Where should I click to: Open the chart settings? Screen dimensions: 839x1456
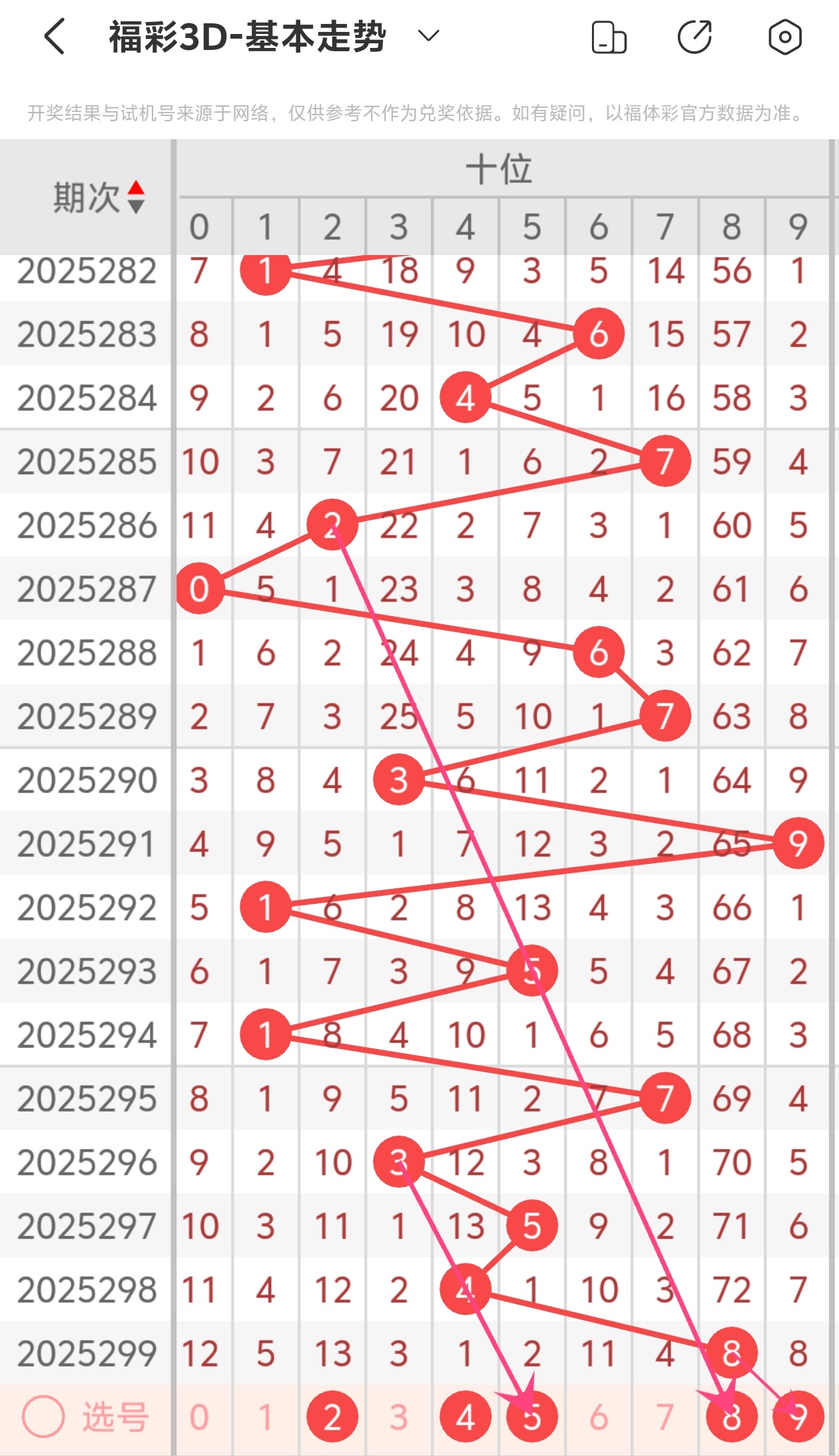point(784,37)
